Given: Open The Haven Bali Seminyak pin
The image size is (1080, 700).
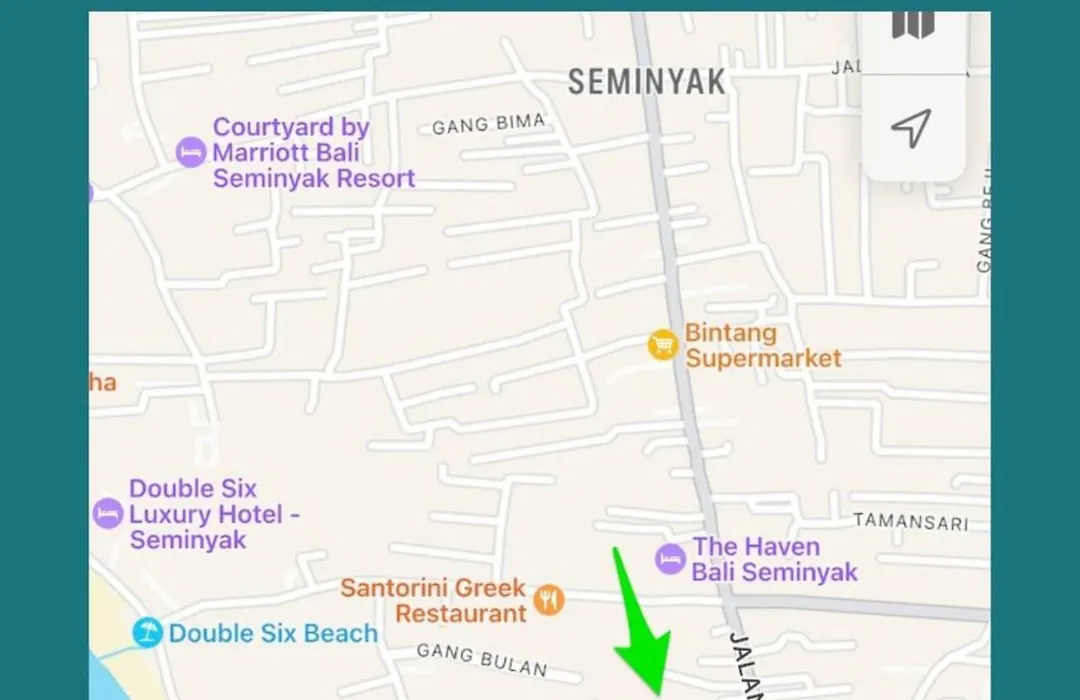Looking at the screenshot, I should 670,559.
